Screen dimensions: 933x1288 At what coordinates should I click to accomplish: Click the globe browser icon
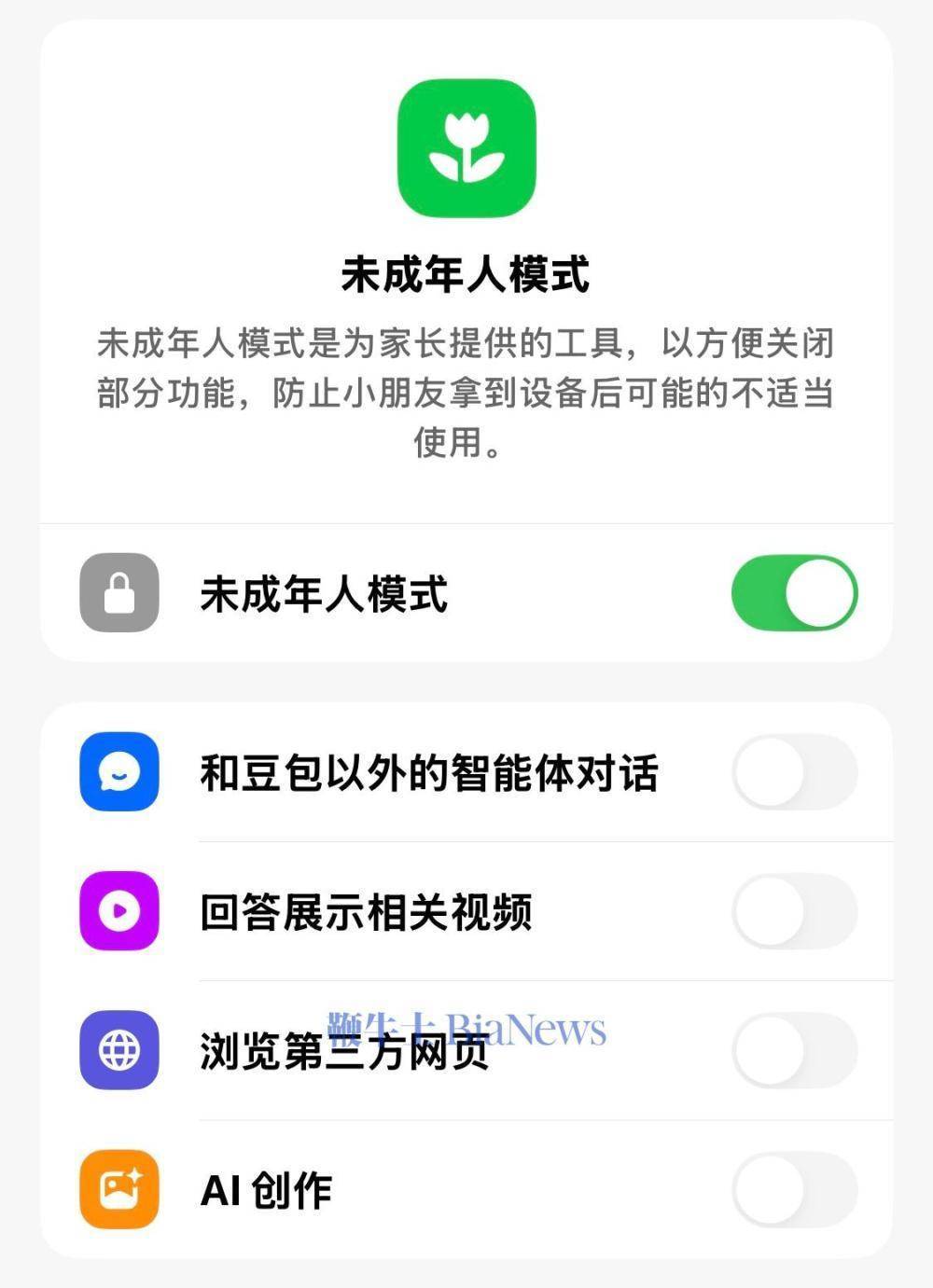118,1050
